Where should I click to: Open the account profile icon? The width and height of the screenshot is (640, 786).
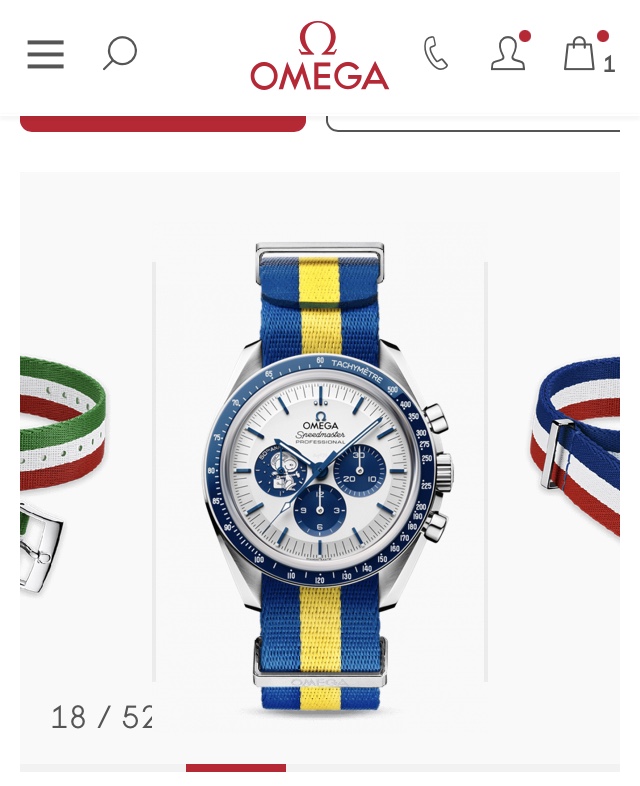[x=508, y=53]
